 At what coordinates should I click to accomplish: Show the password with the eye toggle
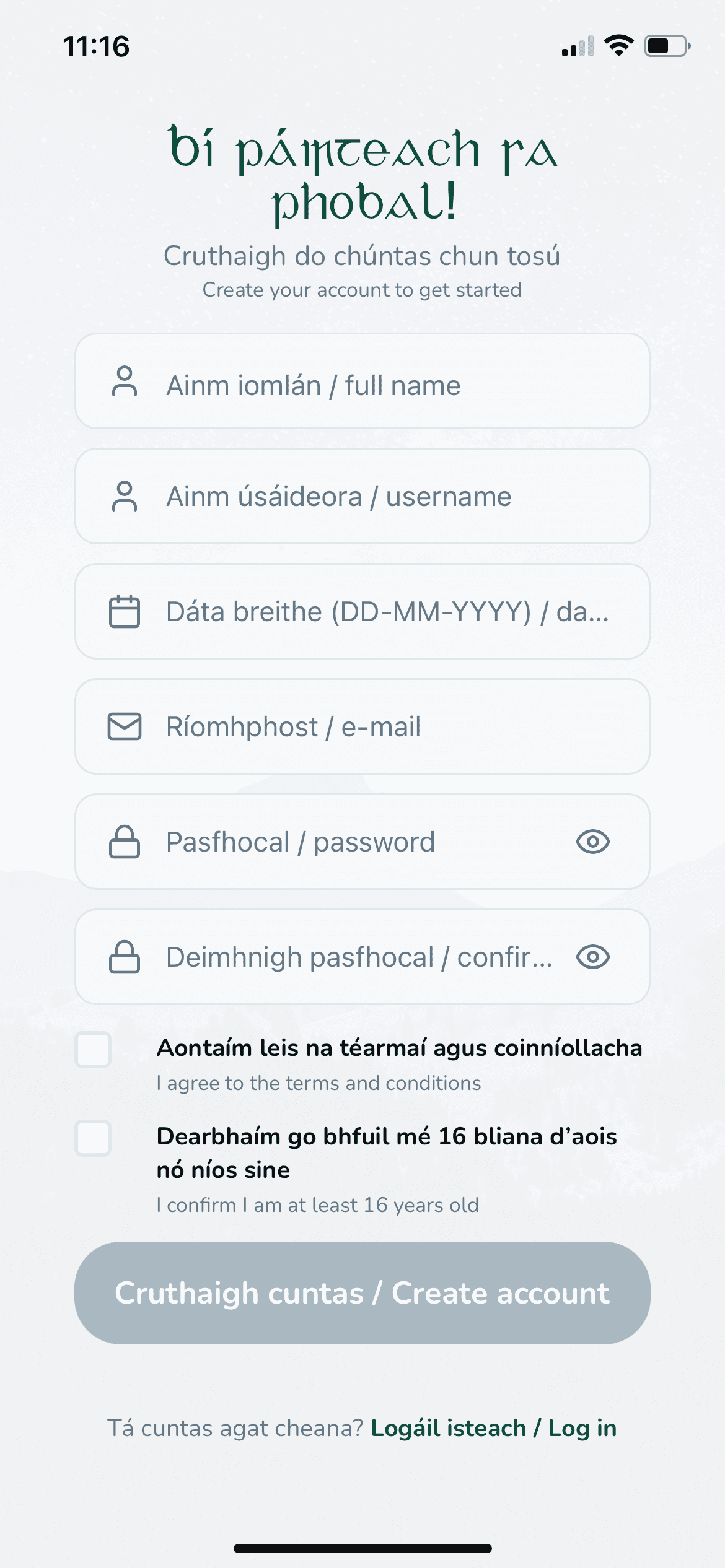pos(594,841)
